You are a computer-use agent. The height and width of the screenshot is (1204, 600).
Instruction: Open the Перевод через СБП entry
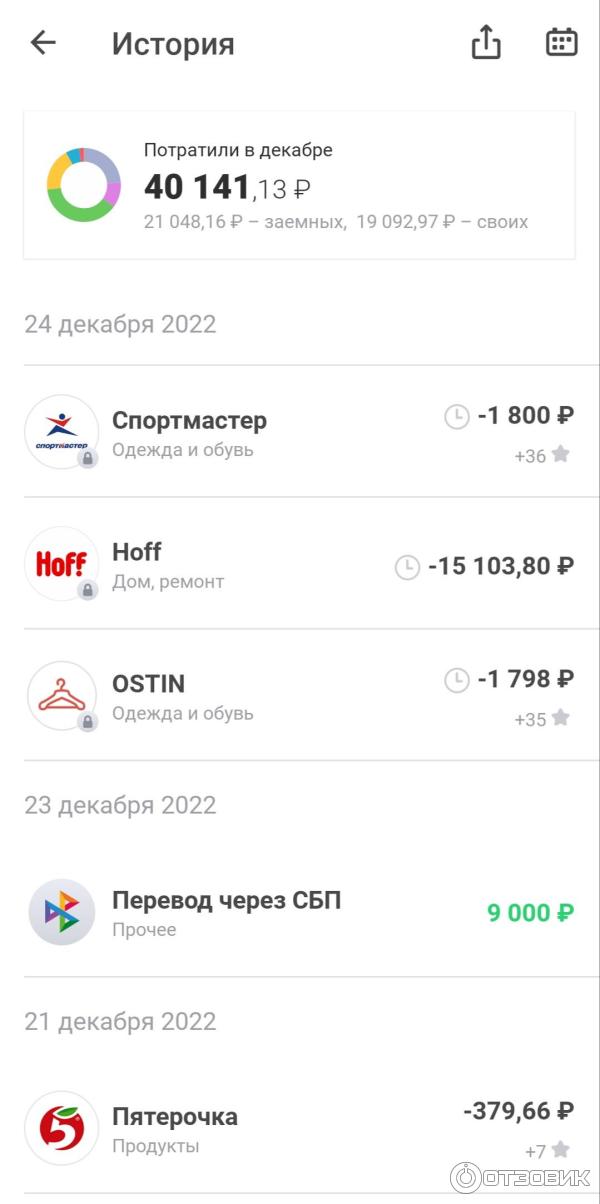coord(299,912)
